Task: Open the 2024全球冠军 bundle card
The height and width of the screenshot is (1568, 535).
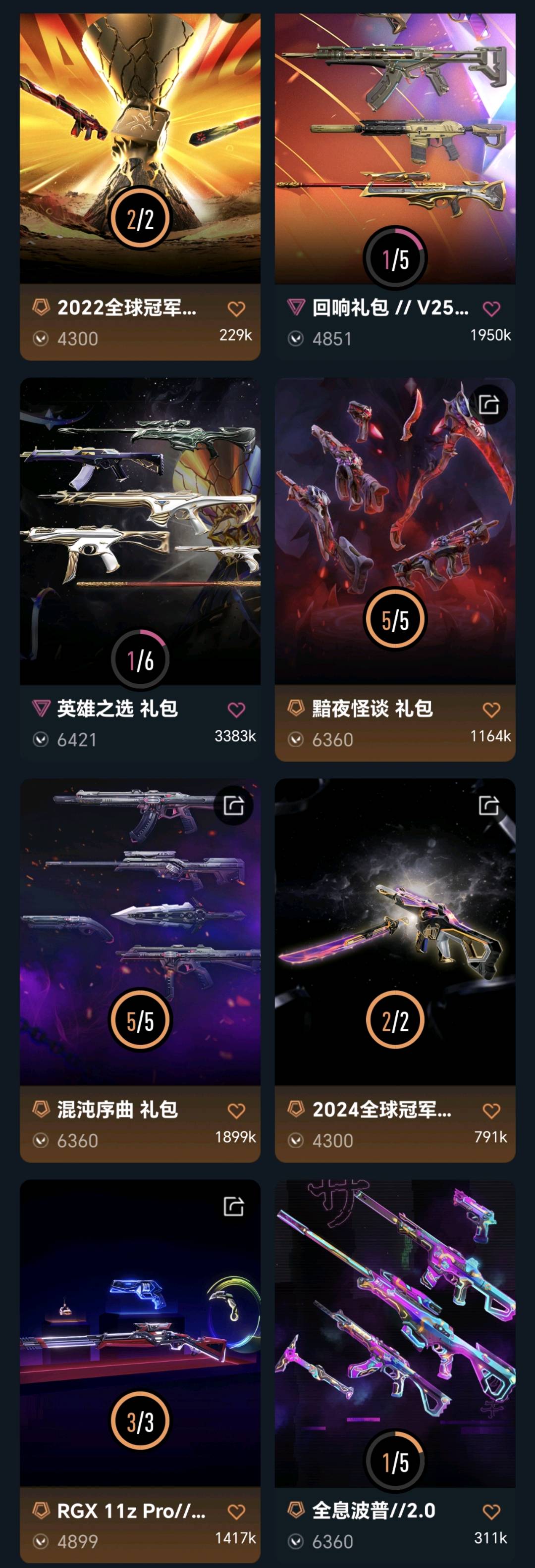Action: coord(395,931)
